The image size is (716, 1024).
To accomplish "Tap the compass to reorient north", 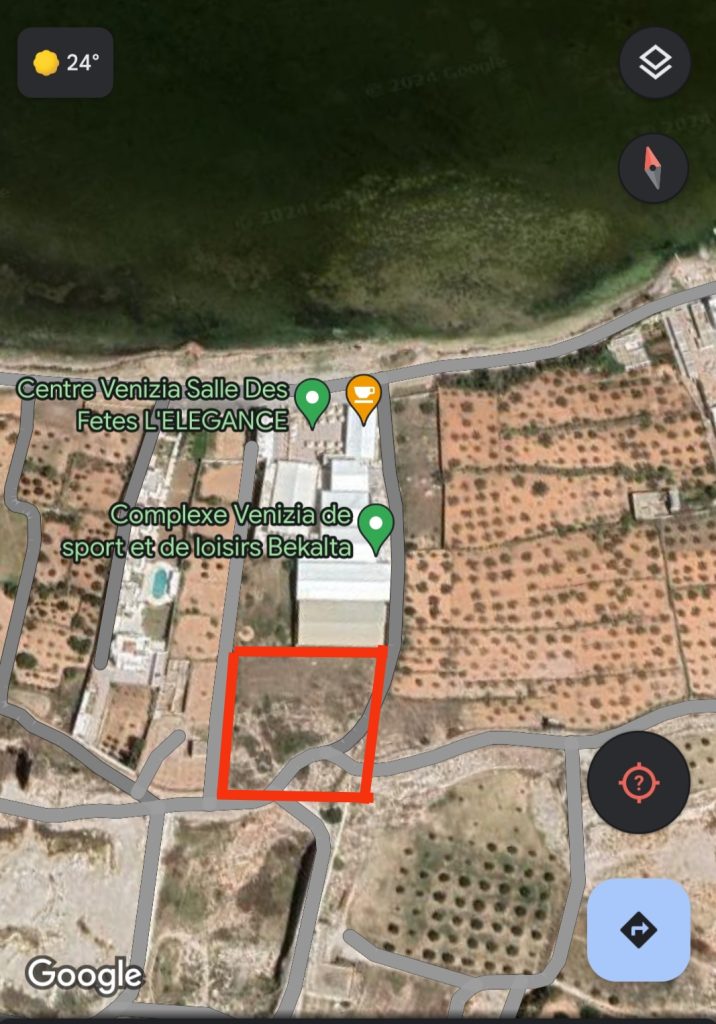I will (x=653, y=168).
